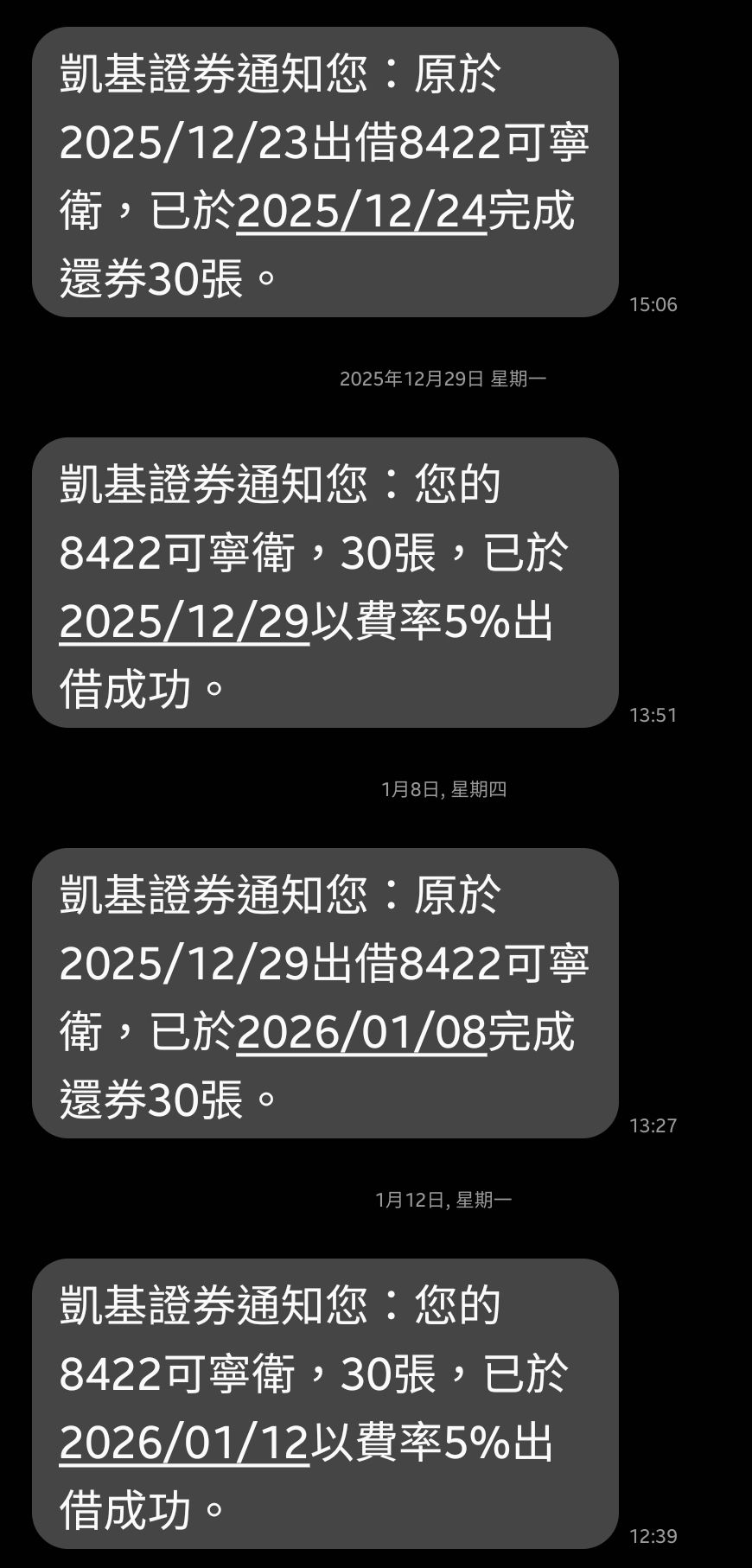752x1568 pixels.
Task: Tap the underlined 2025/12/29 date link
Action: [x=184, y=621]
